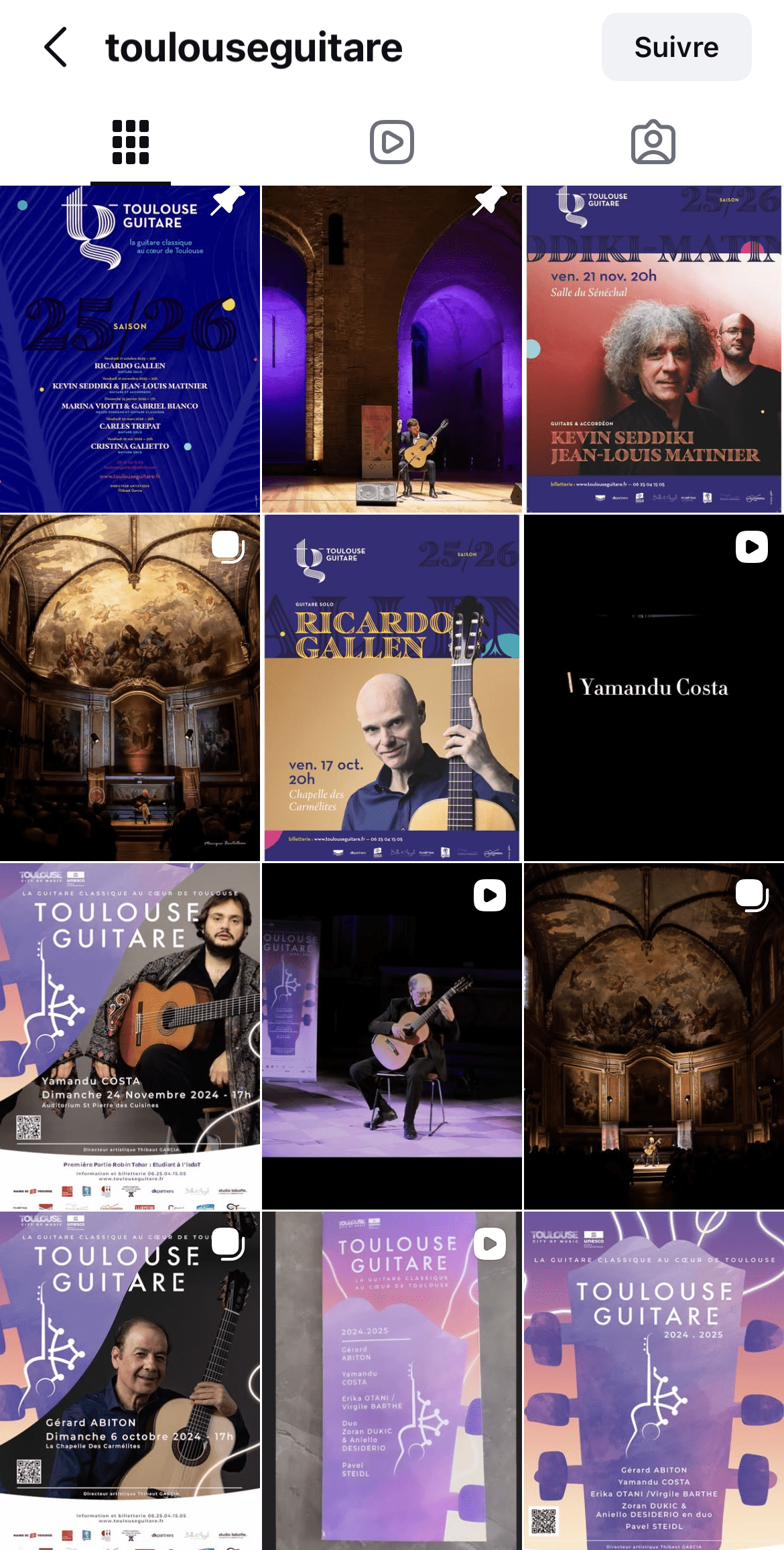
Task: Go back from the toulouseguitare profile
Action: point(56,48)
